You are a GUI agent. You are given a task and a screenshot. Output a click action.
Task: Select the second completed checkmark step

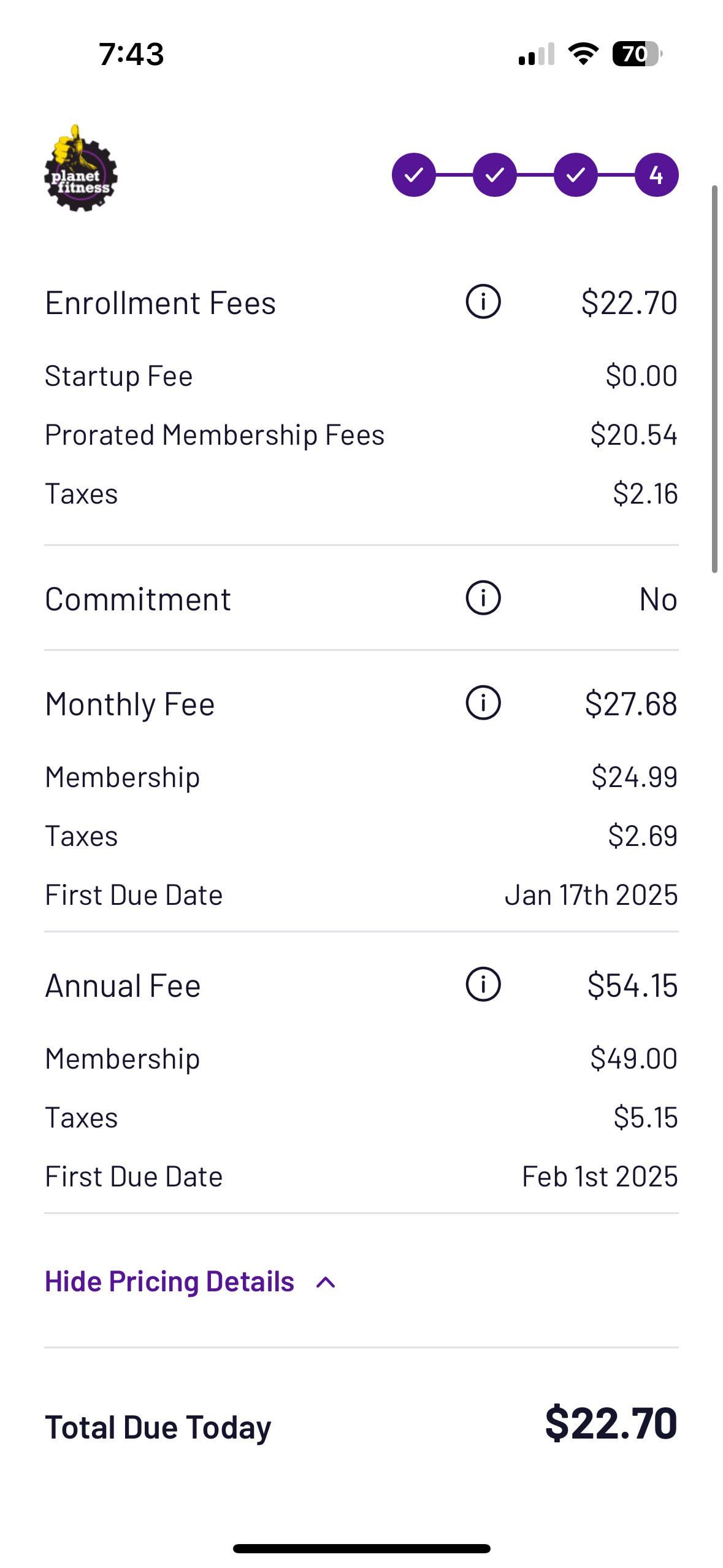point(495,175)
